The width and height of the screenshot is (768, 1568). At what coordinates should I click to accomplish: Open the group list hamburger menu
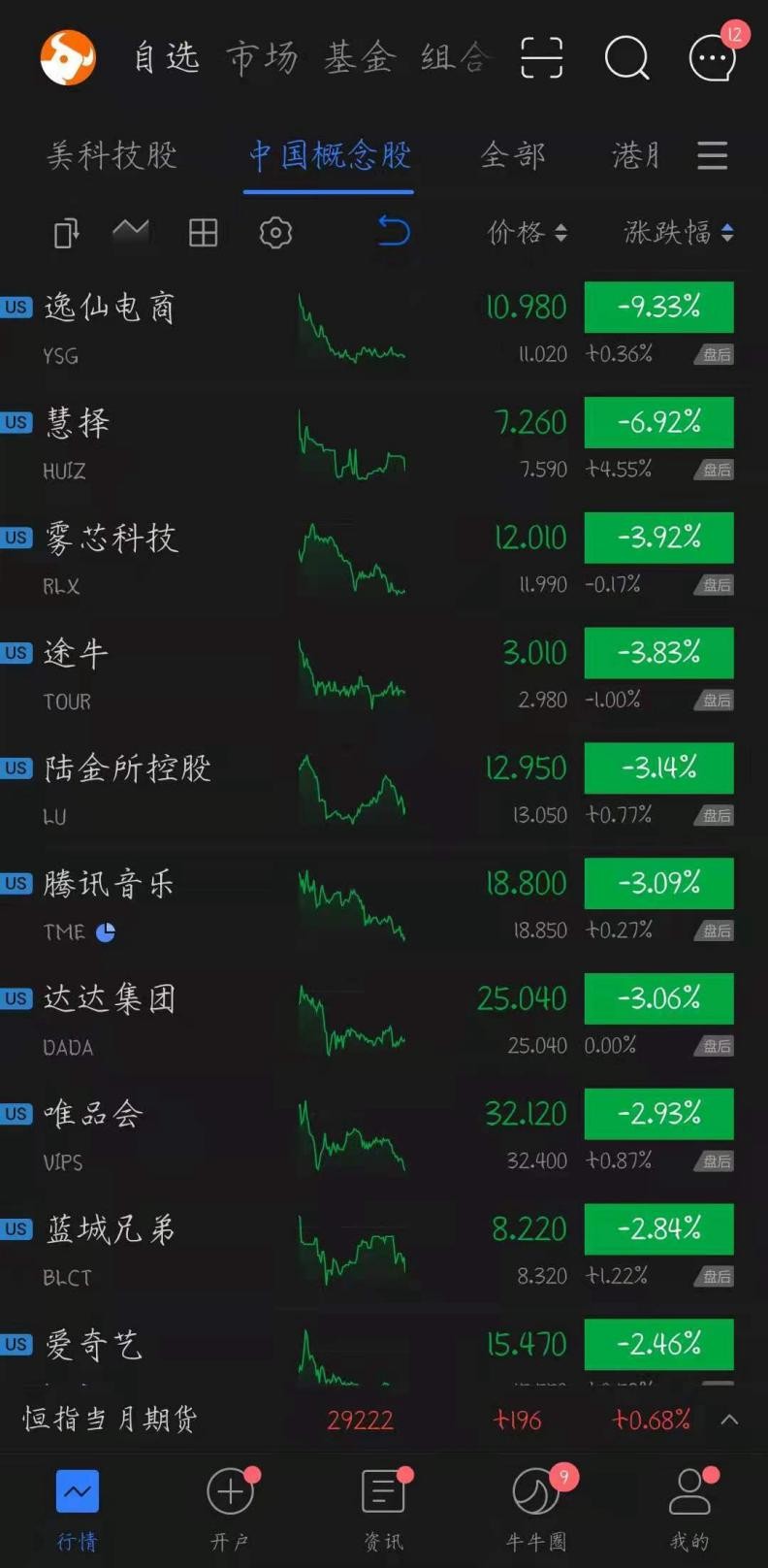(x=712, y=155)
